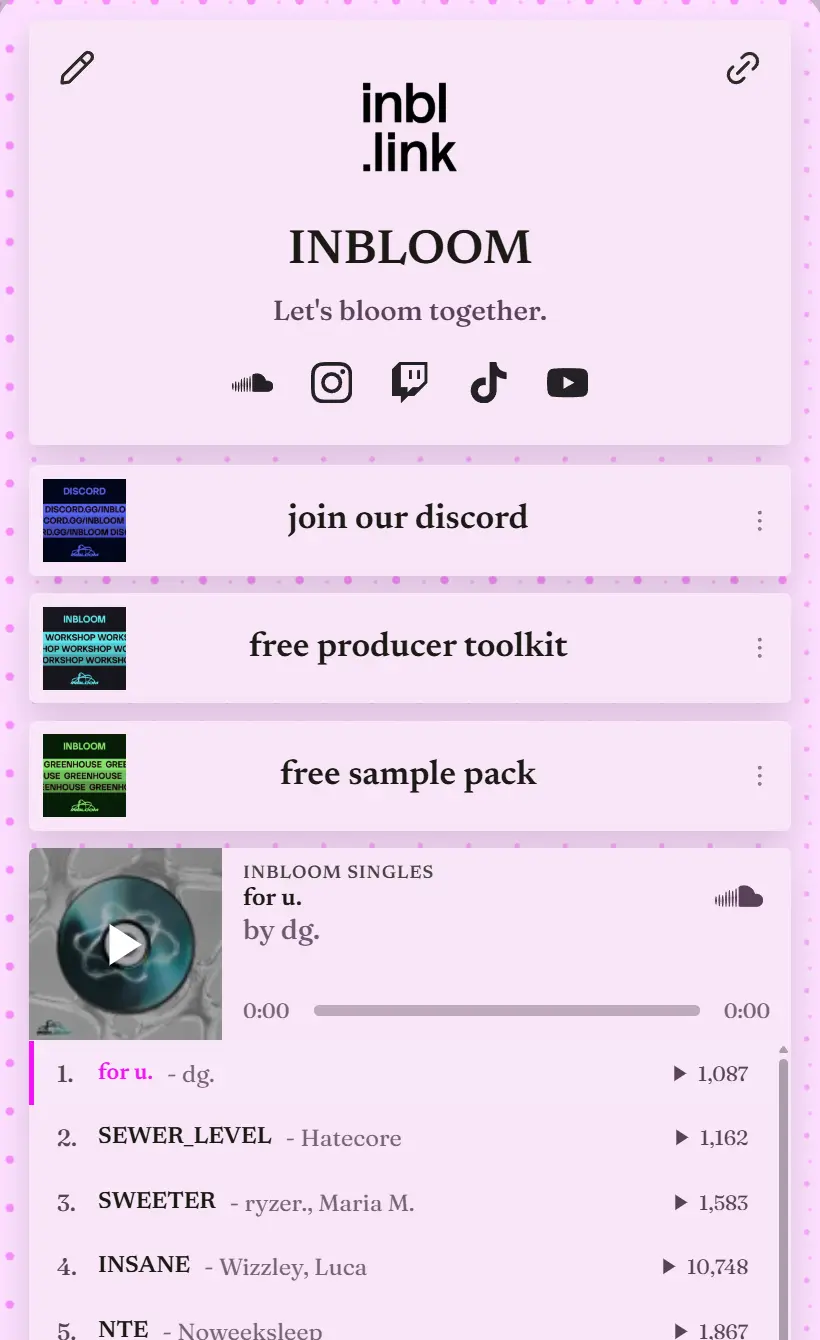Visit the Twitch channel icon
820x1340 pixels.
[x=409, y=383]
